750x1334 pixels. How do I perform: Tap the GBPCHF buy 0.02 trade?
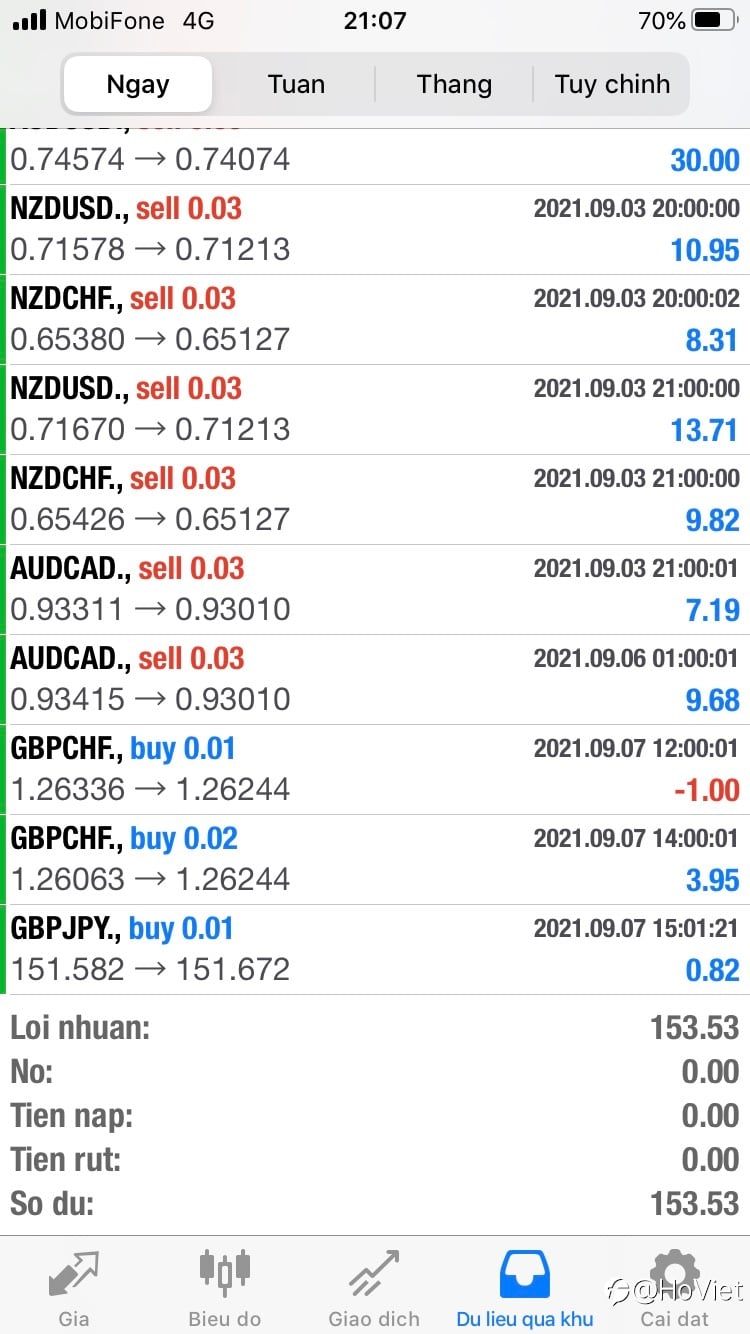pos(375,860)
